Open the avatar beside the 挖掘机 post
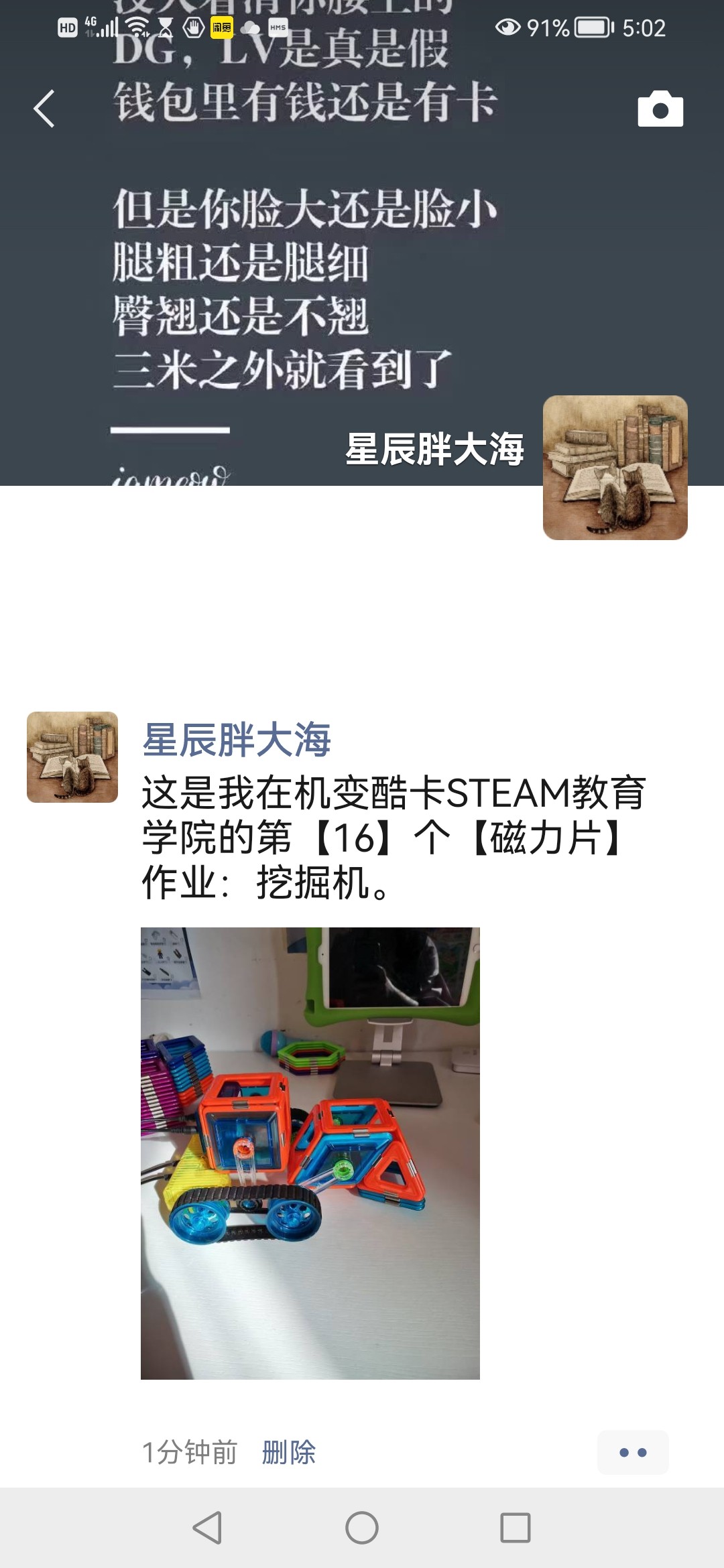This screenshot has width=724, height=1568. click(x=72, y=757)
